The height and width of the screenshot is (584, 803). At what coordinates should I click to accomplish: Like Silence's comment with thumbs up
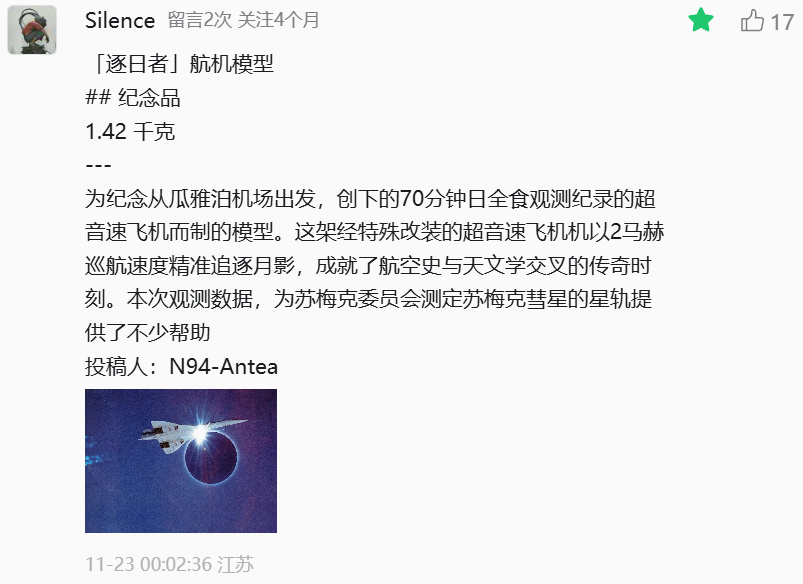[x=752, y=21]
